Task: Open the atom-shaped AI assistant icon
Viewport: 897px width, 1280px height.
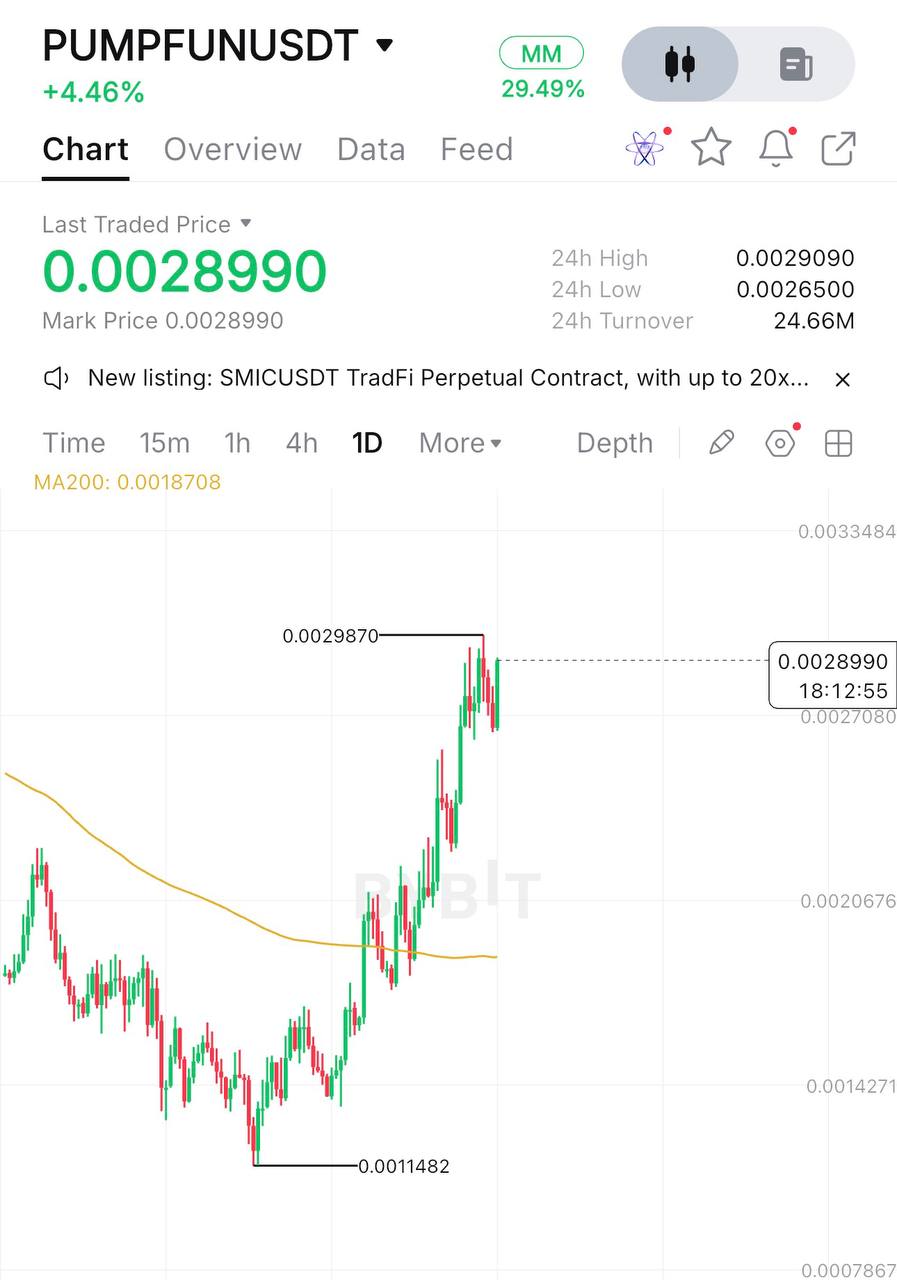Action: pyautogui.click(x=645, y=149)
